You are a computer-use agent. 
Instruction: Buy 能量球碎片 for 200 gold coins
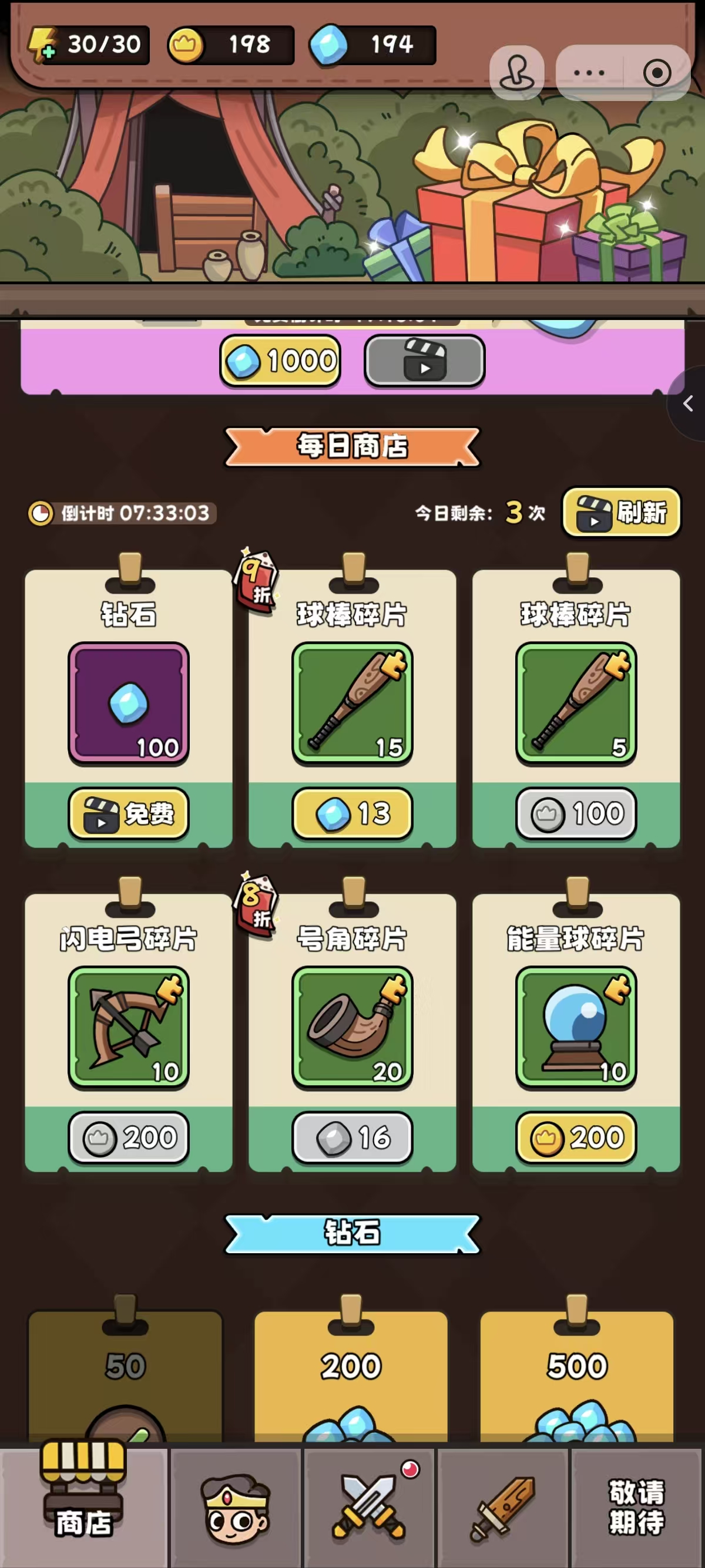[x=576, y=1137]
